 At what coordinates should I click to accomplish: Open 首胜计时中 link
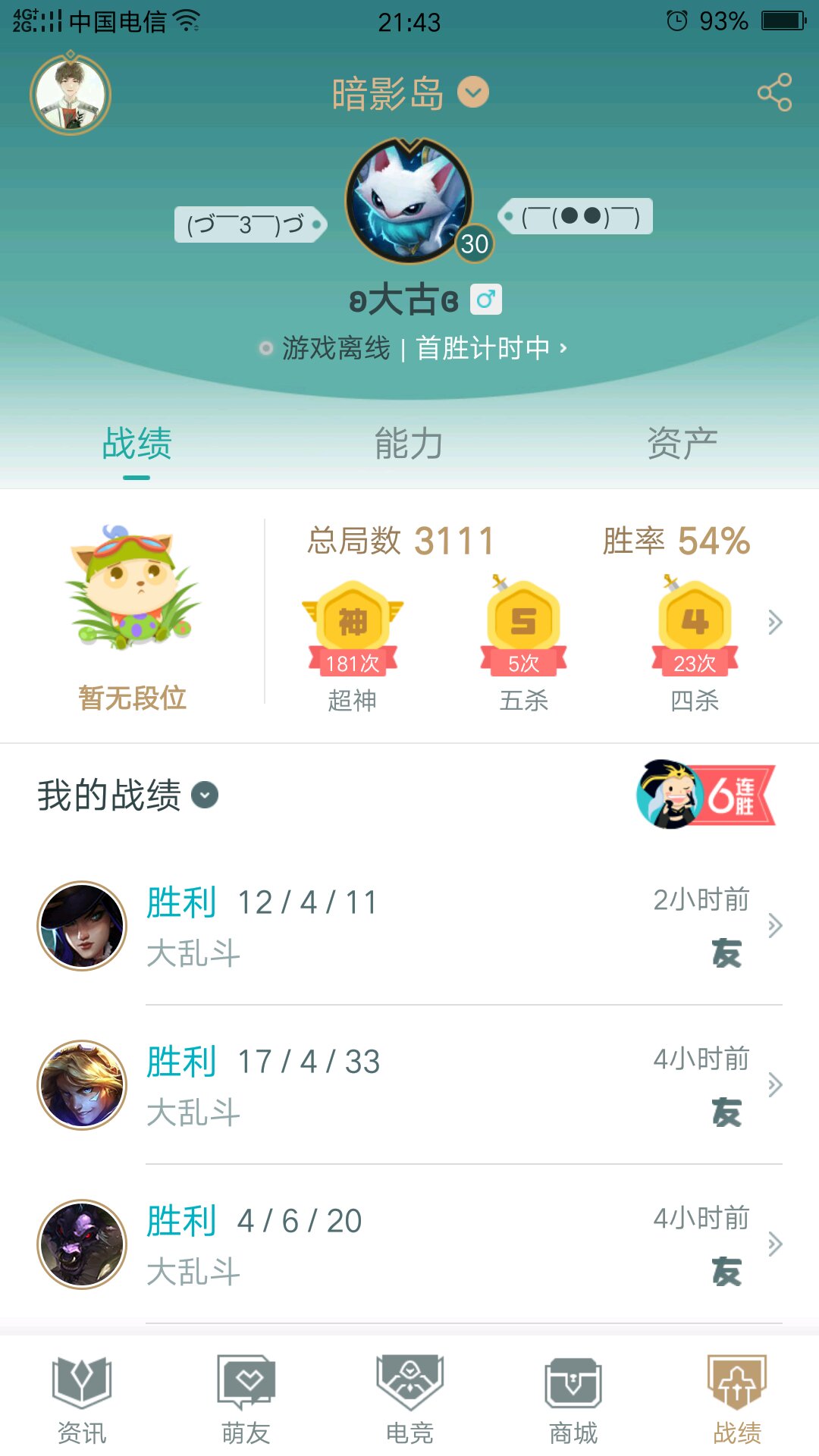click(x=491, y=348)
